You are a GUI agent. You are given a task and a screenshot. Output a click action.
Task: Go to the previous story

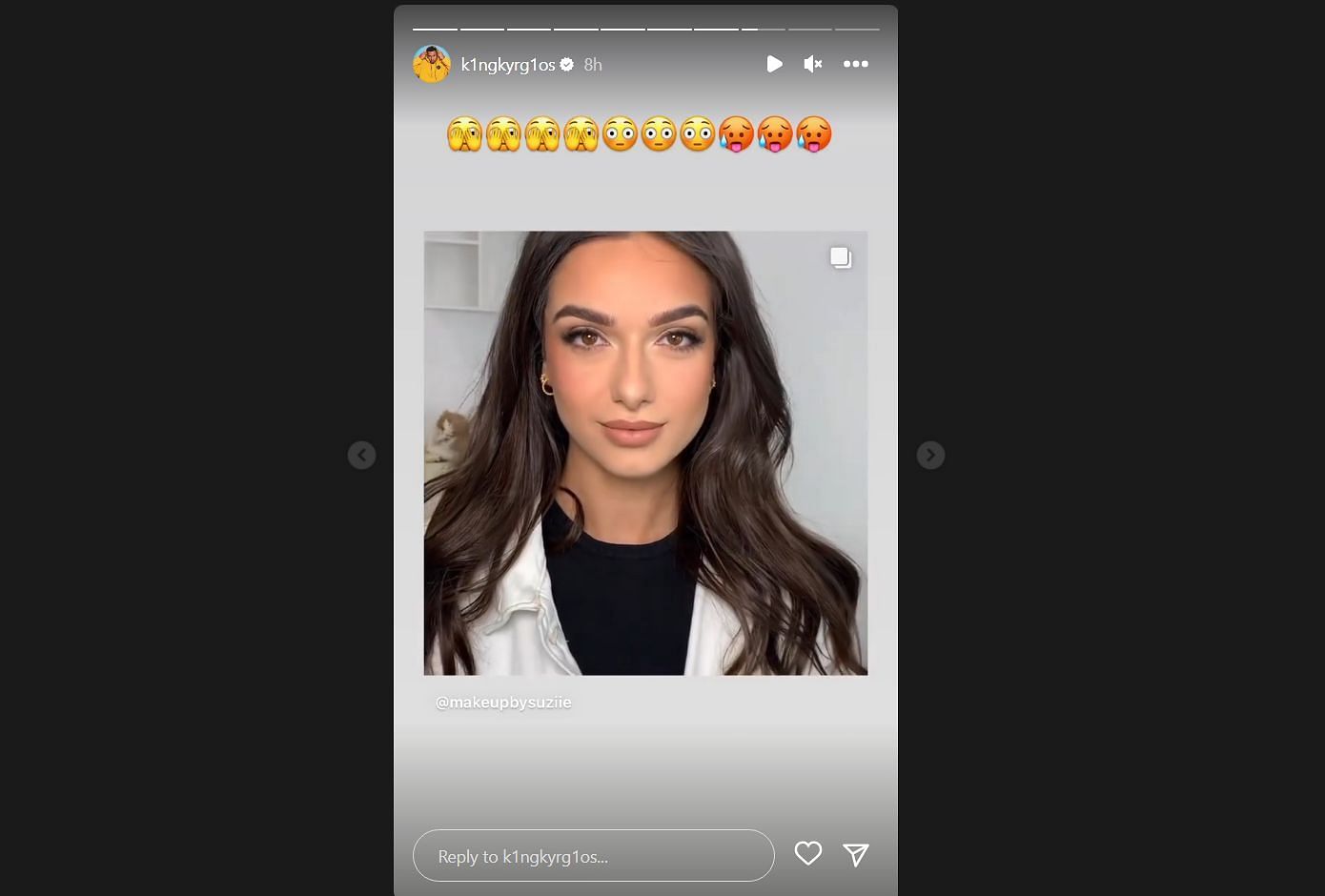[361, 455]
